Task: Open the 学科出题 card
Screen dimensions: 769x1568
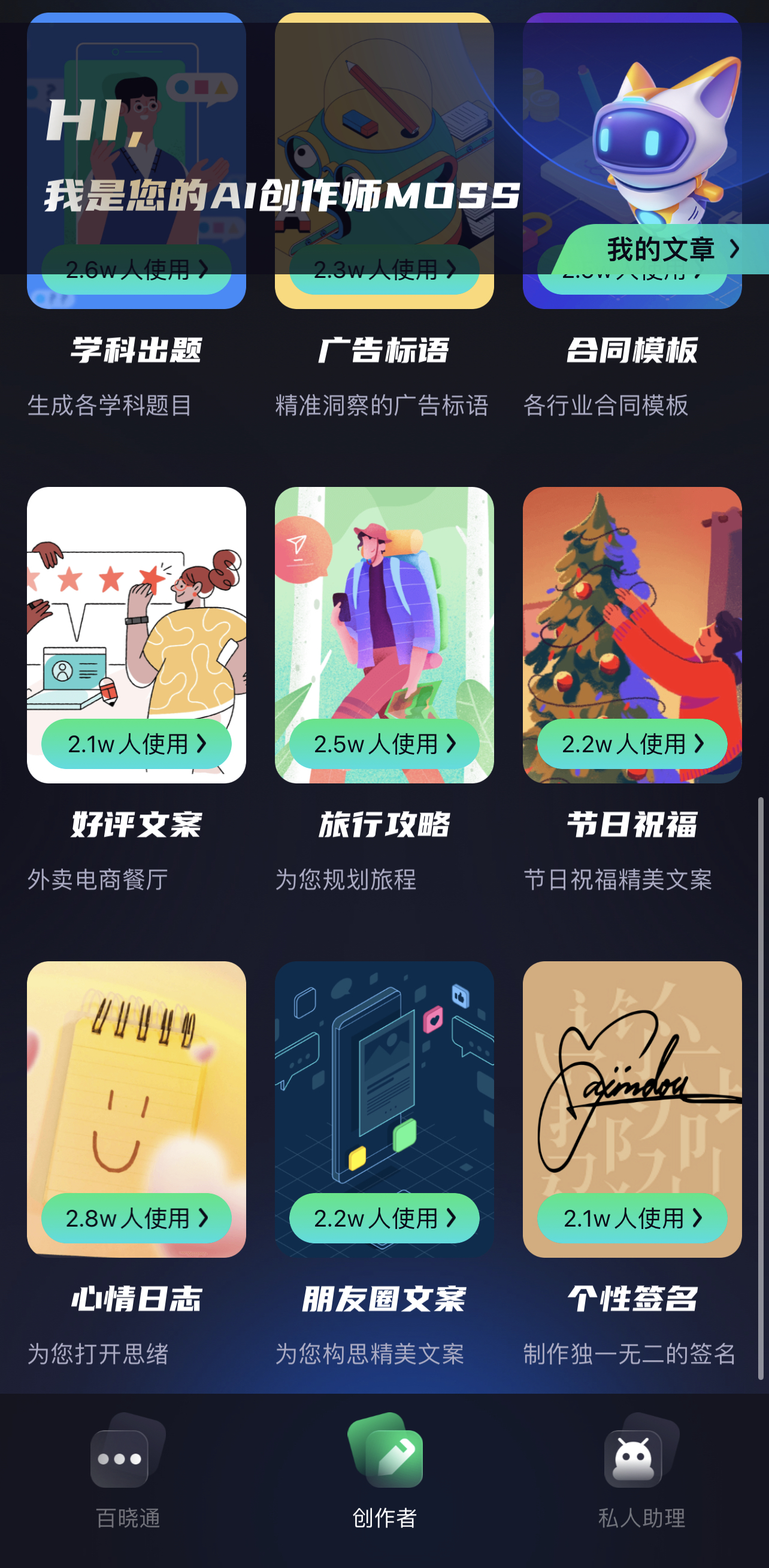Action: pyautogui.click(x=137, y=350)
